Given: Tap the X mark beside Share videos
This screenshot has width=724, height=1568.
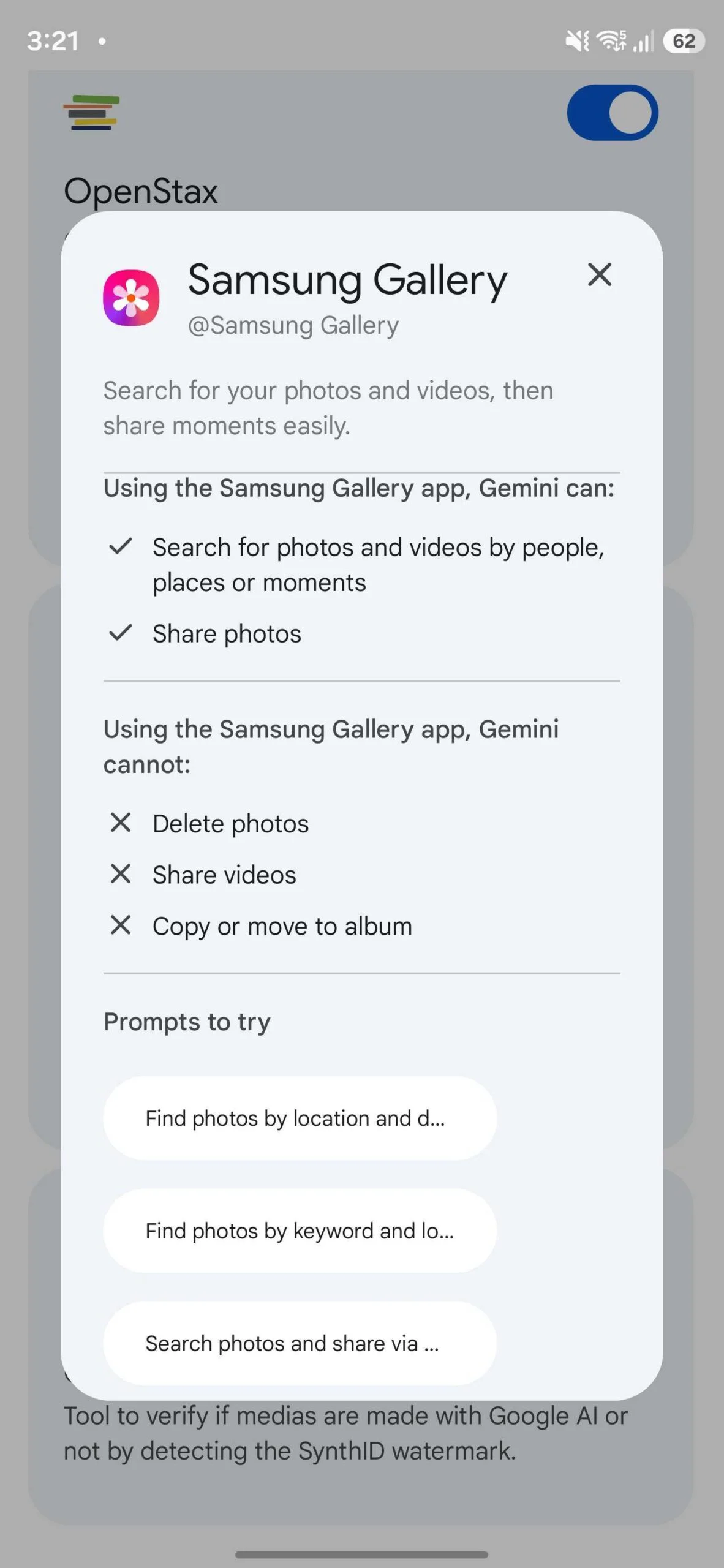Looking at the screenshot, I should point(122,875).
